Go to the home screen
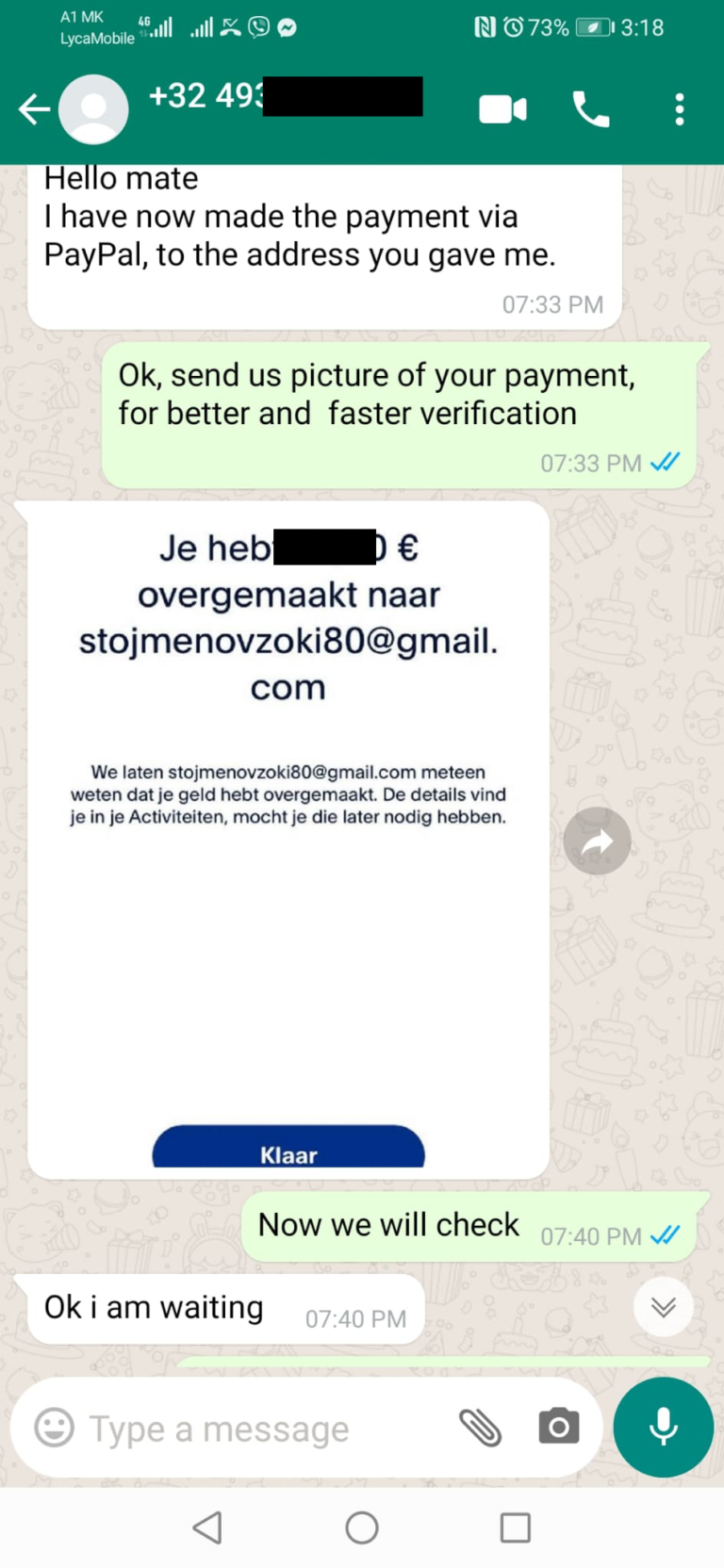The image size is (724, 1568). pyautogui.click(x=362, y=1527)
